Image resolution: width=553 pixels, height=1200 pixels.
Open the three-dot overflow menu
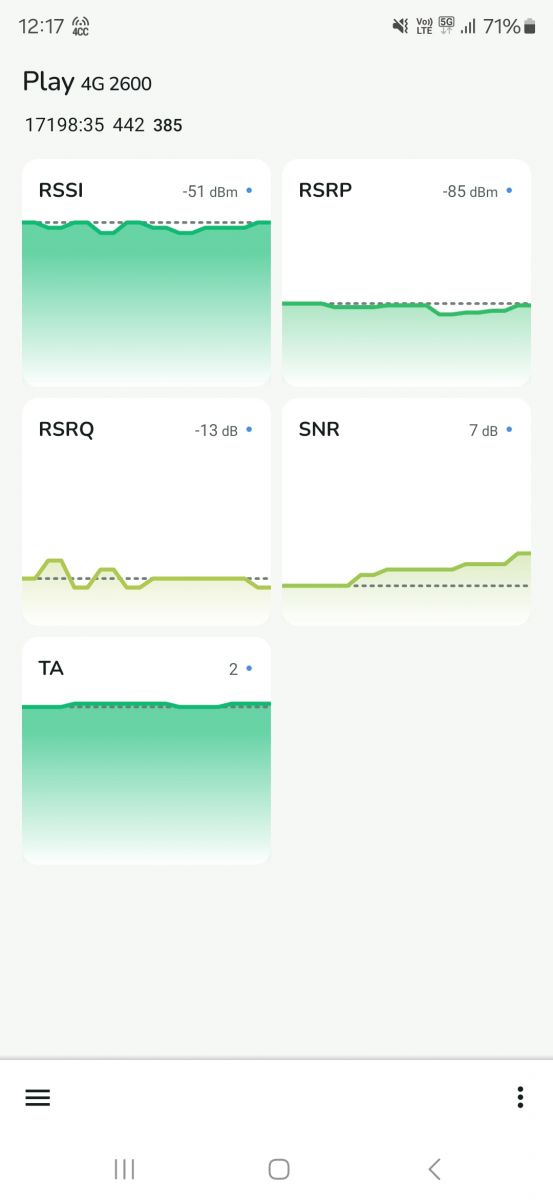(x=520, y=1097)
